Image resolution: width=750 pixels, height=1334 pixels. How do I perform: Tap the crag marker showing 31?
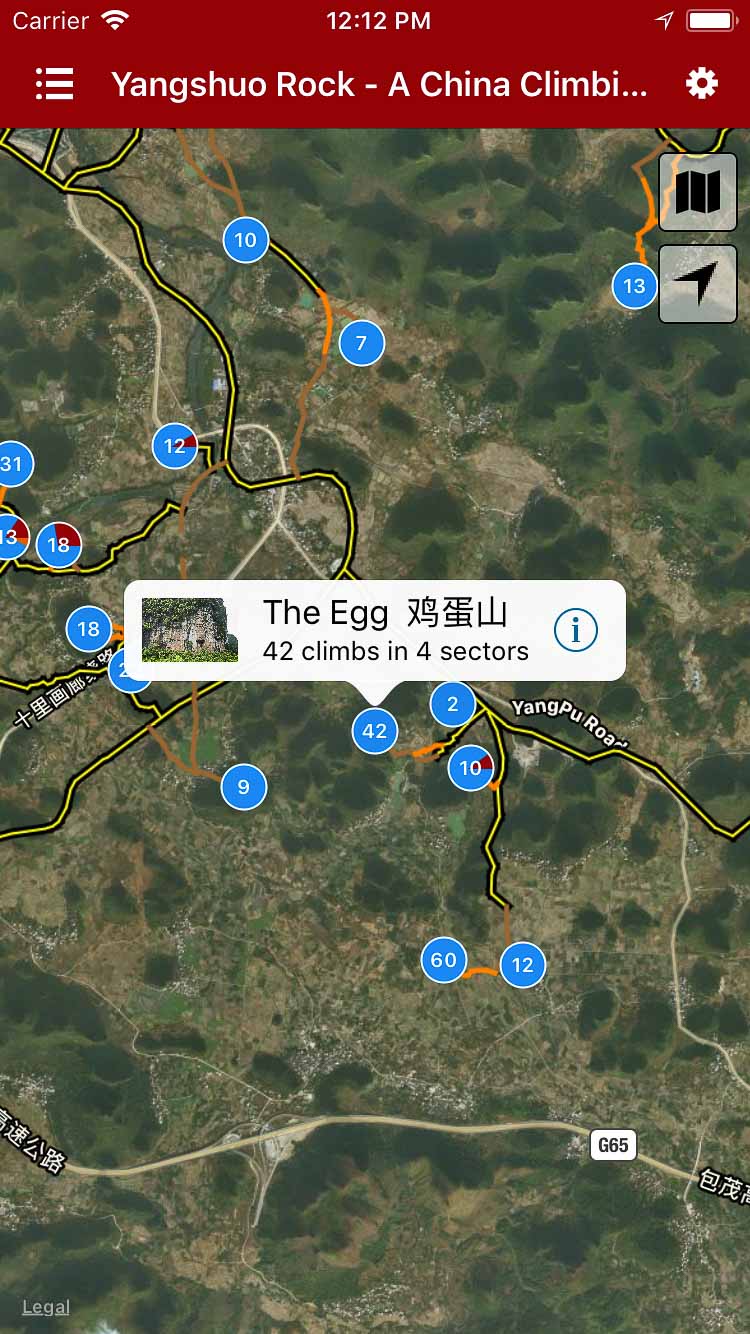[x=12, y=463]
